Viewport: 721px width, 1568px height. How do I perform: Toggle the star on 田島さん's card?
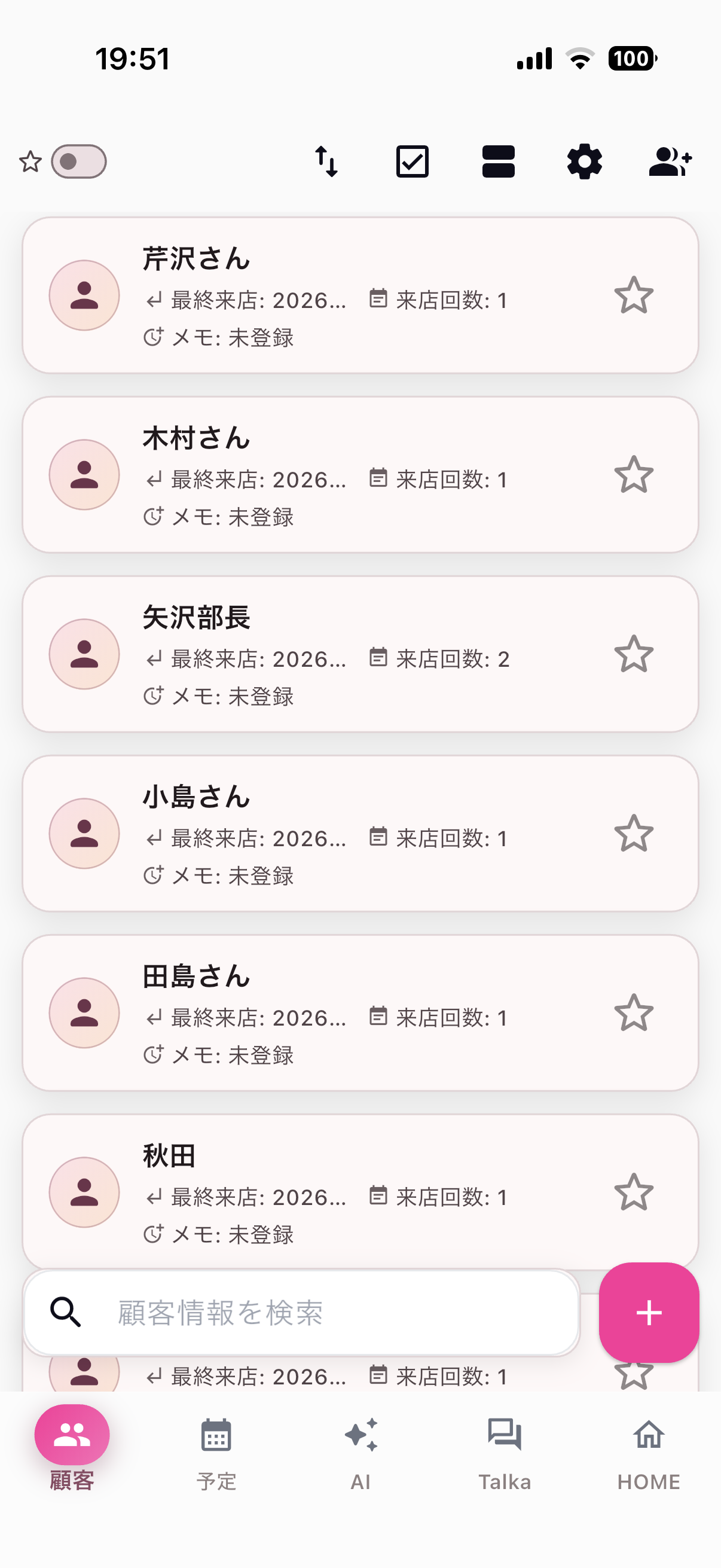(x=633, y=1011)
